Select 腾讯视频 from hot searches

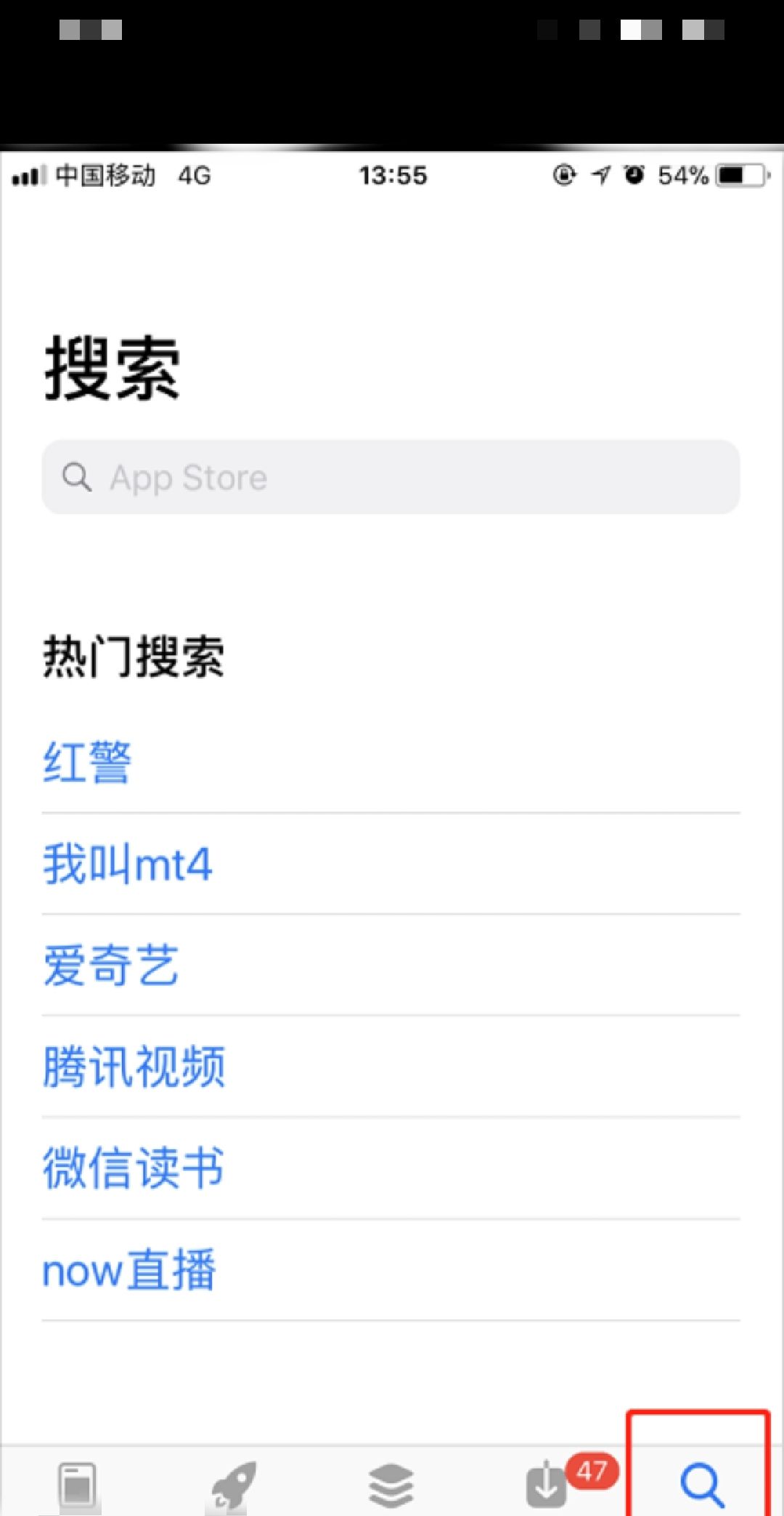point(134,1067)
